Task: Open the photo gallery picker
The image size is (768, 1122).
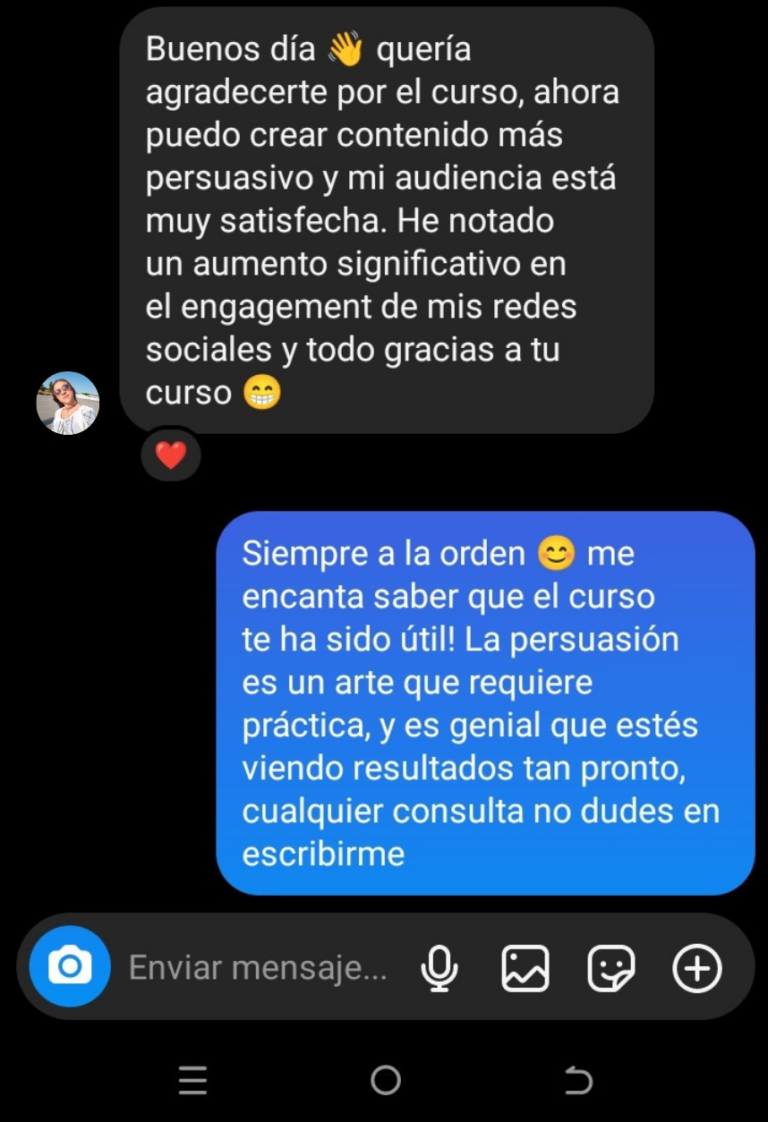Action: pos(525,967)
